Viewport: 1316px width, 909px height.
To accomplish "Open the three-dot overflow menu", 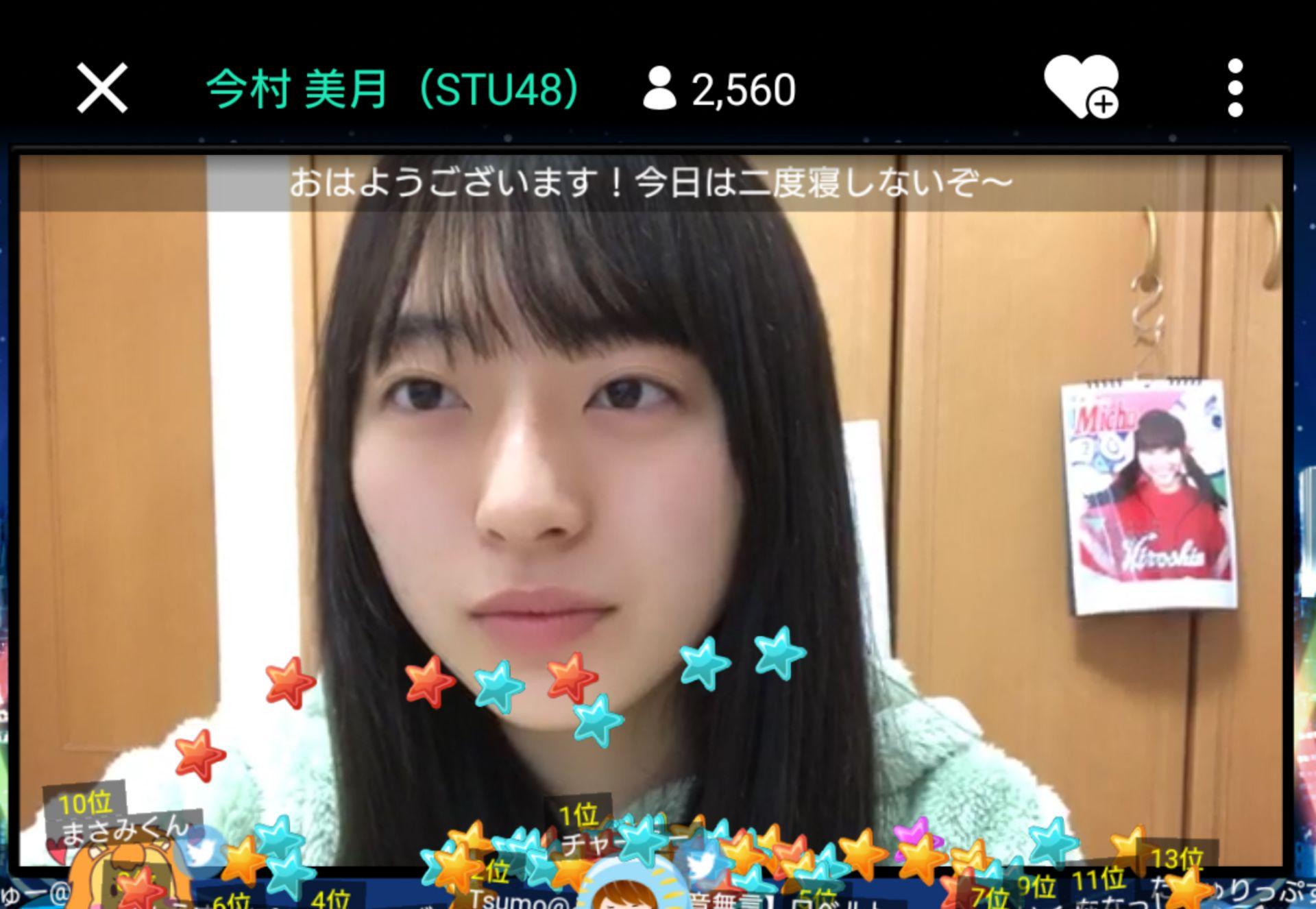I will tap(1235, 88).
